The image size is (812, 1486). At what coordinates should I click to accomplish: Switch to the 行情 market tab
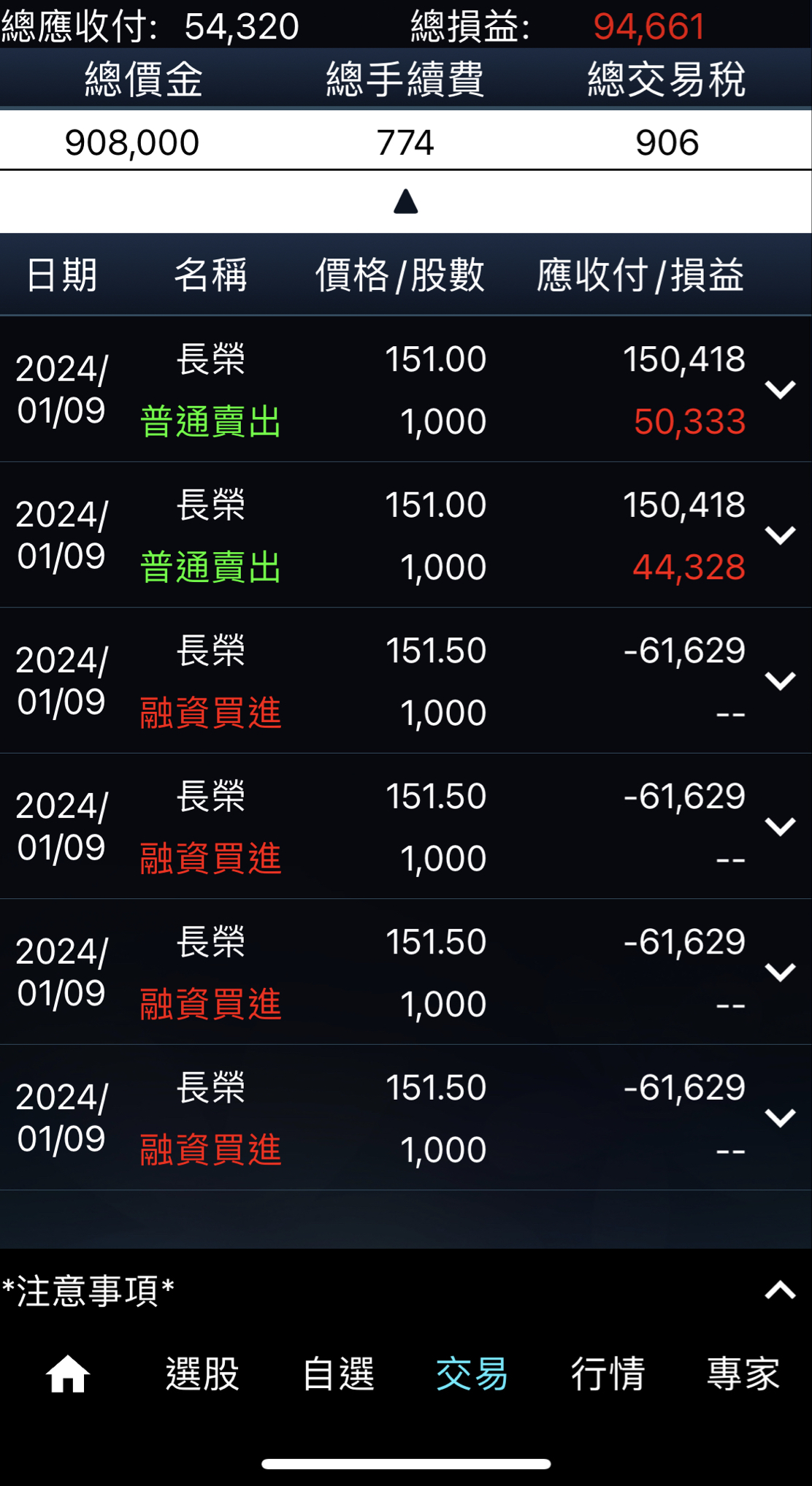click(608, 1374)
